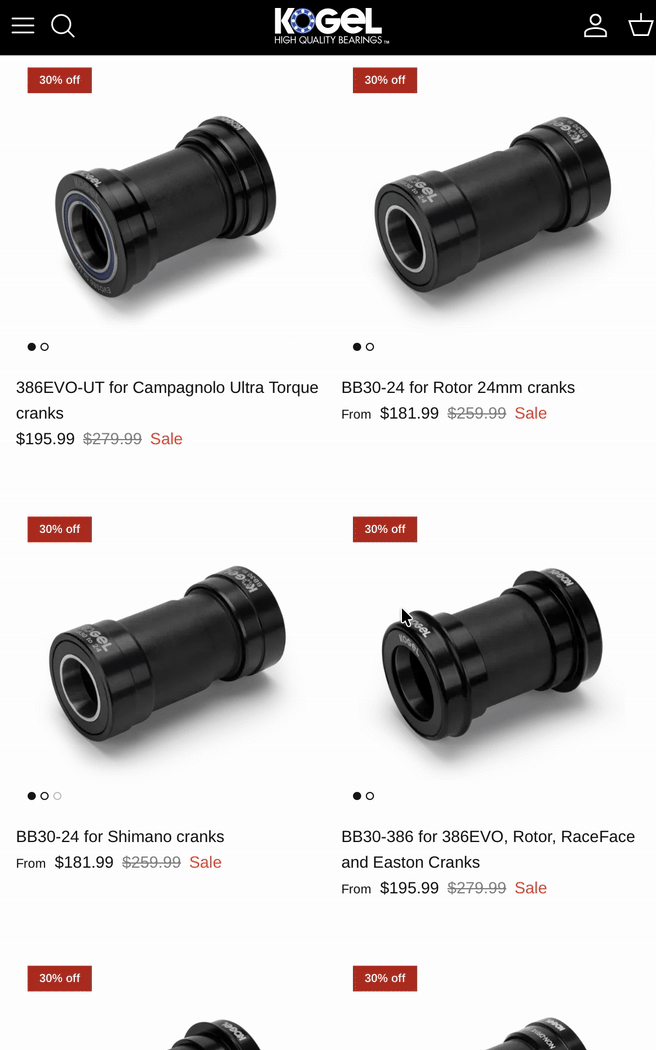Show second image dot for BB30-386 product
The width and height of the screenshot is (656, 1050).
(370, 796)
